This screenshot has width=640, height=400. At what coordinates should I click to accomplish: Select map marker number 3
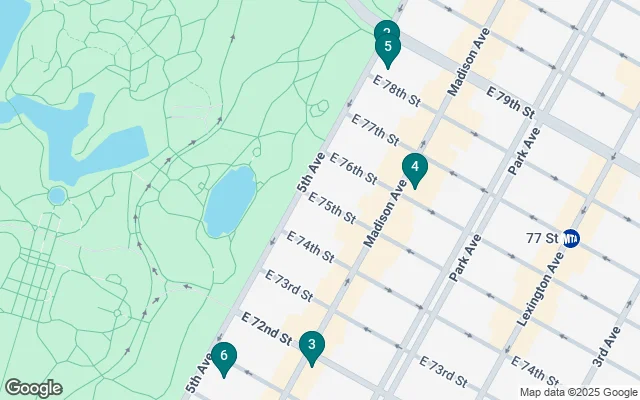[312, 347]
